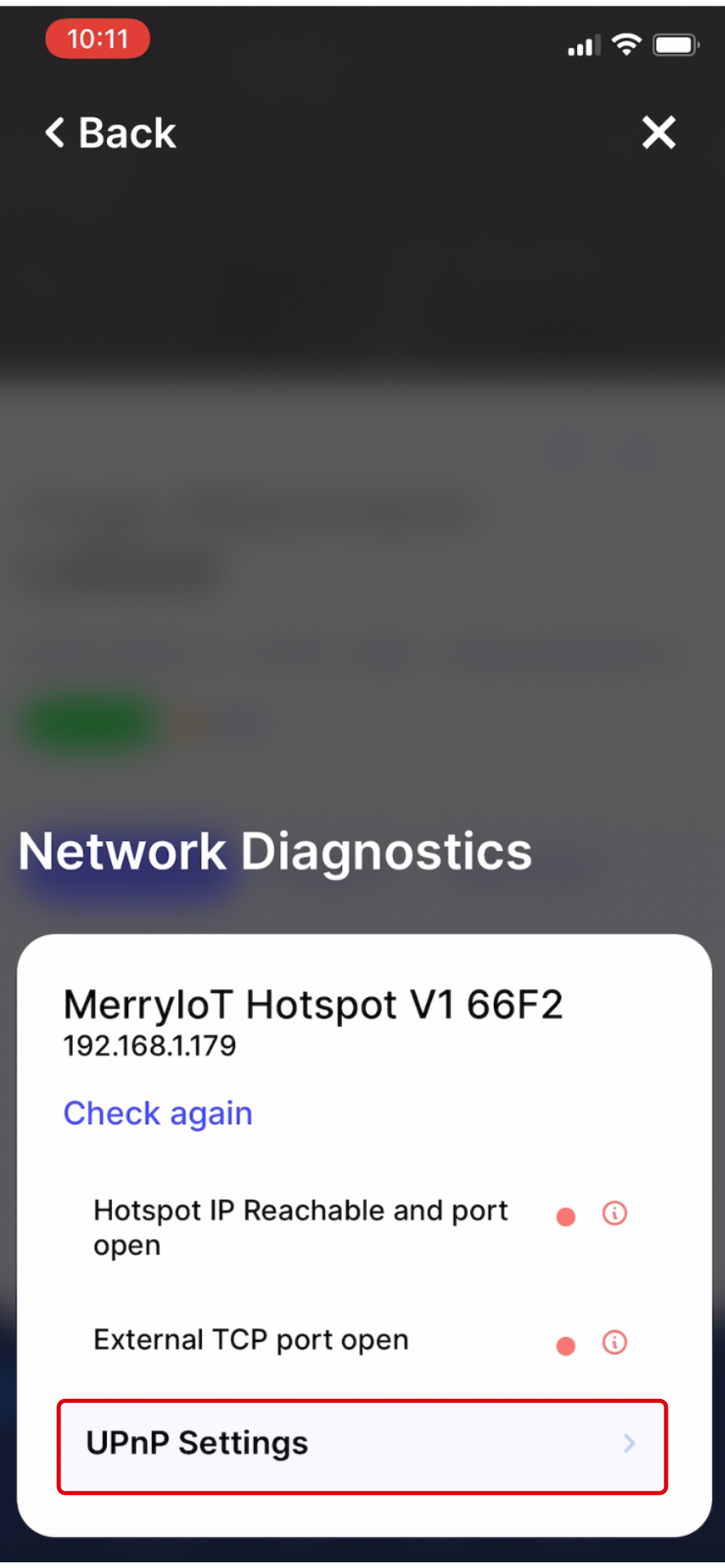Tap the cellular signal bars indicator

point(580,47)
